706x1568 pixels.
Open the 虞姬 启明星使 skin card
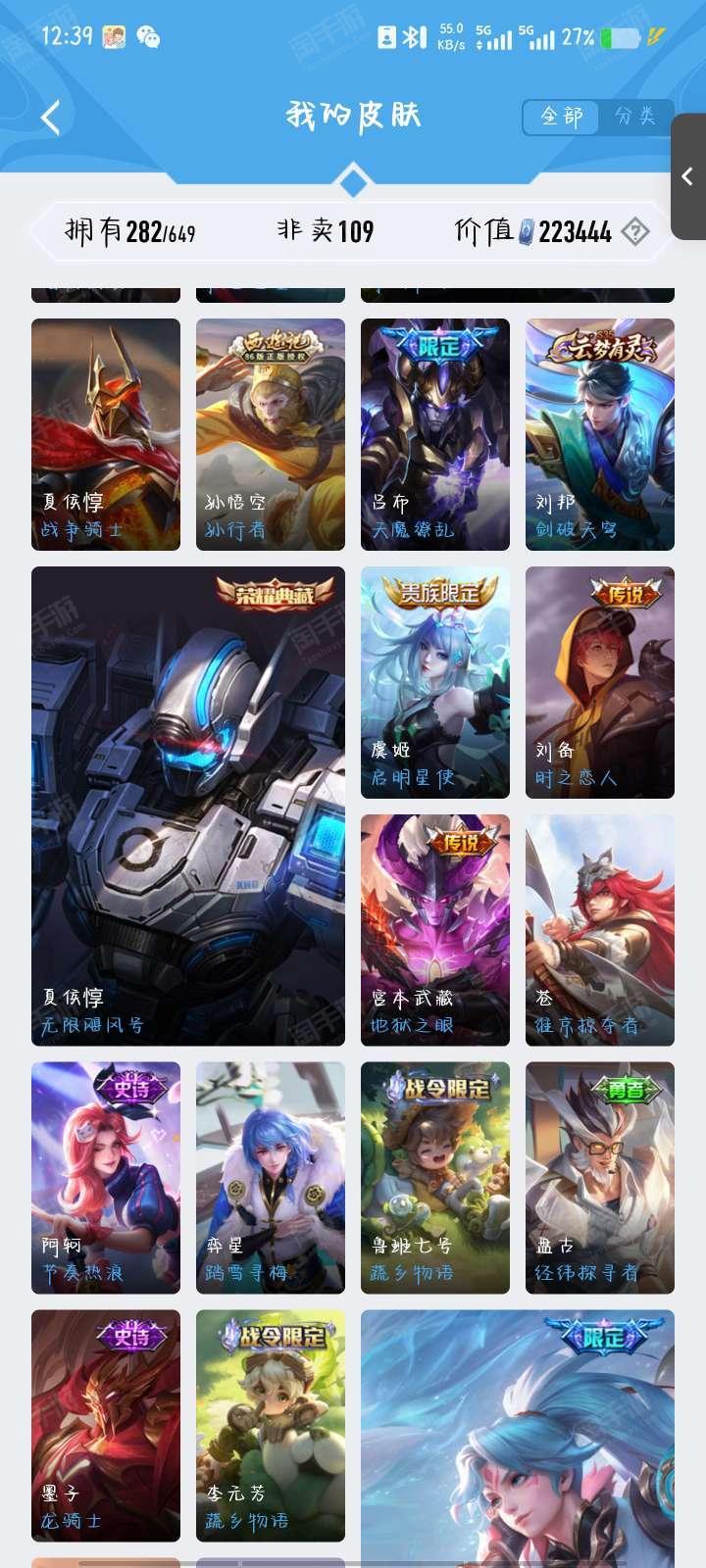pyautogui.click(x=435, y=682)
